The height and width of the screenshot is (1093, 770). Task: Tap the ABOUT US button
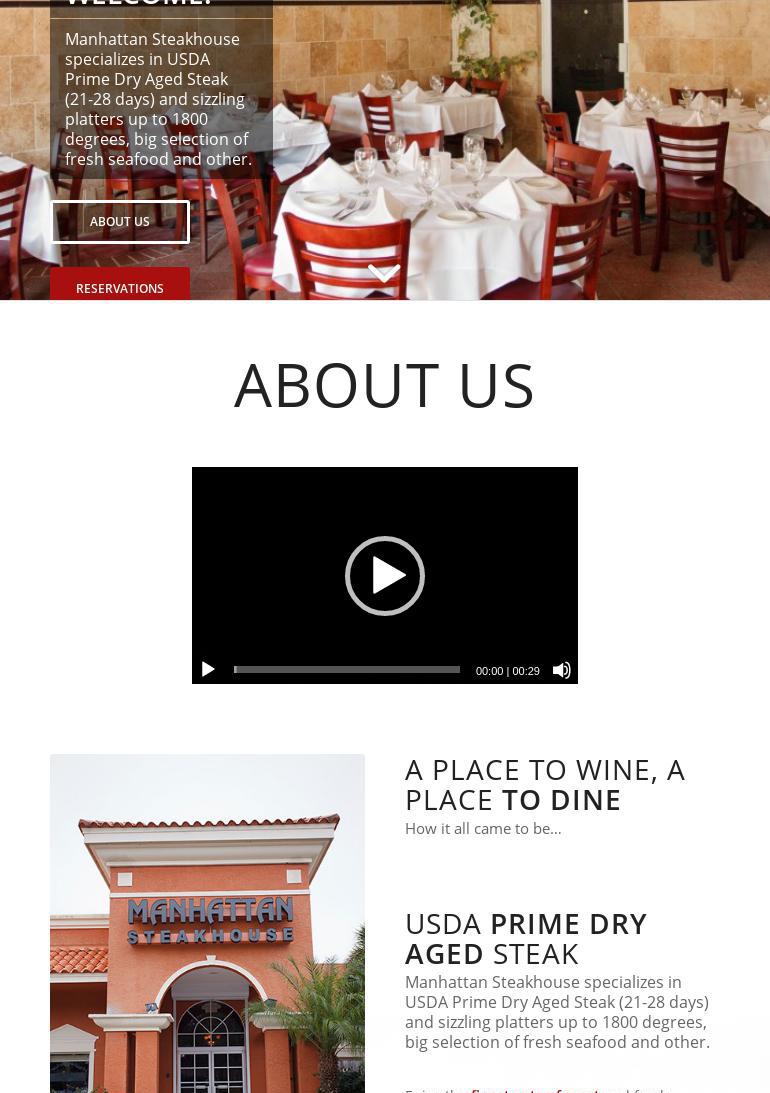point(120,222)
